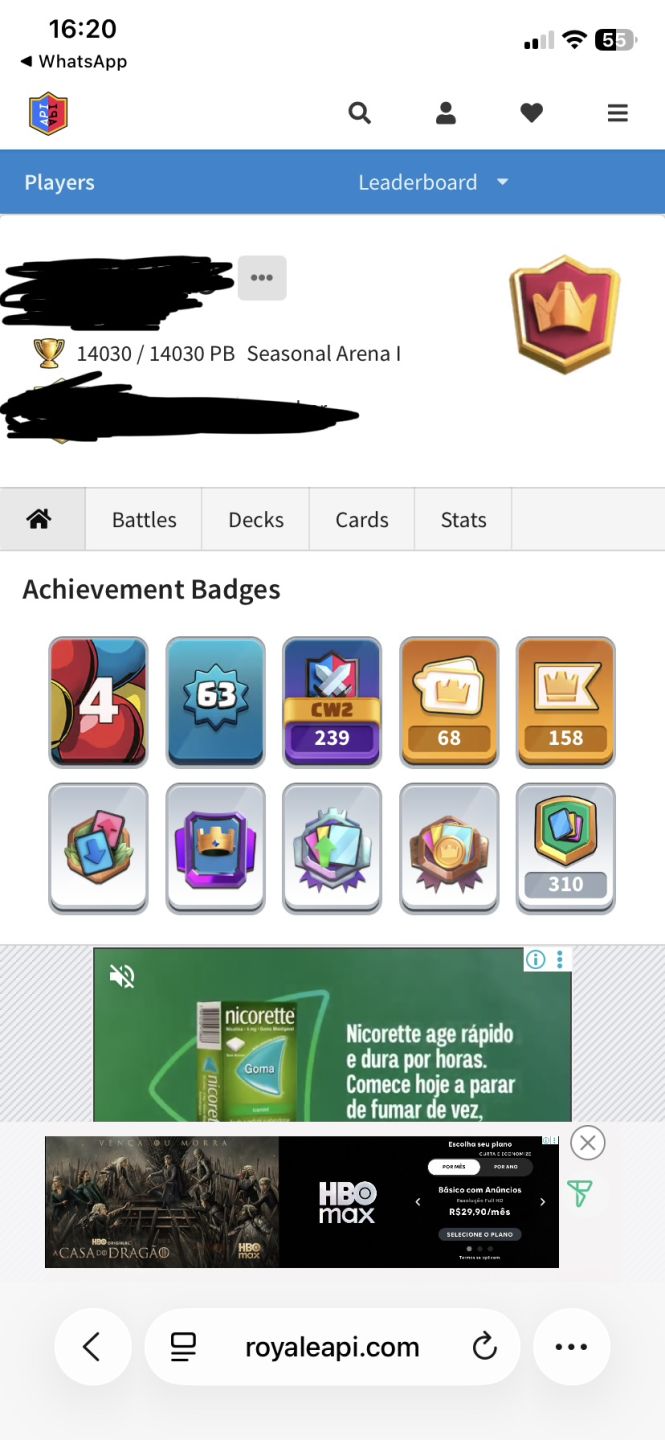Screen dimensions: 665x1440
Task: Open the search magnifier icon
Action: (x=359, y=113)
